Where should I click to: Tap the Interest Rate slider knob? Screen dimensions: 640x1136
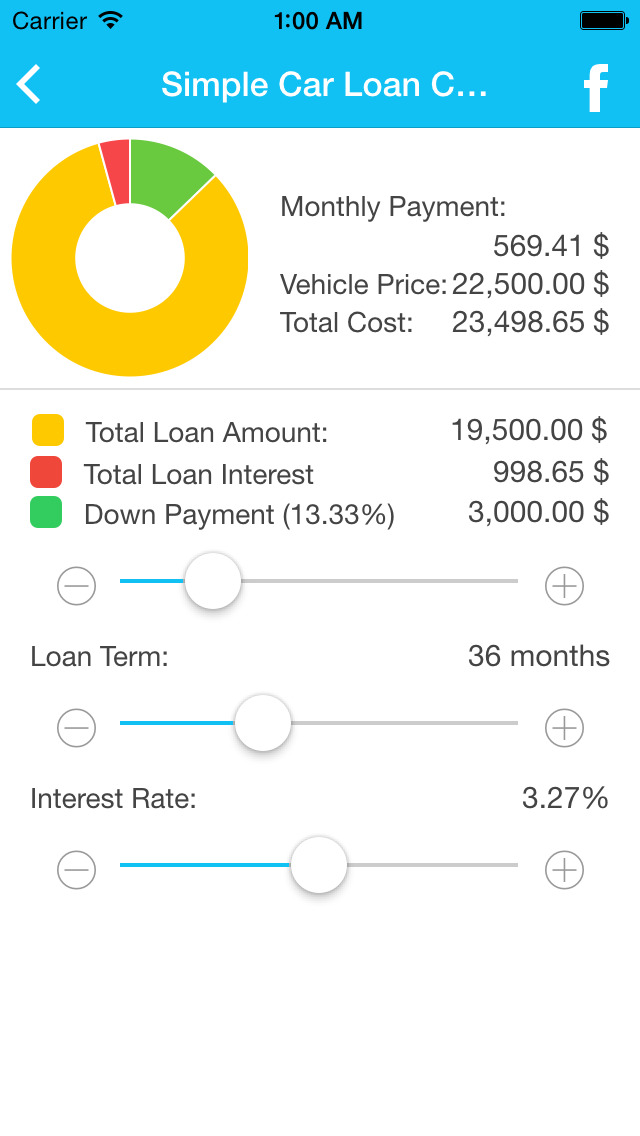(319, 865)
